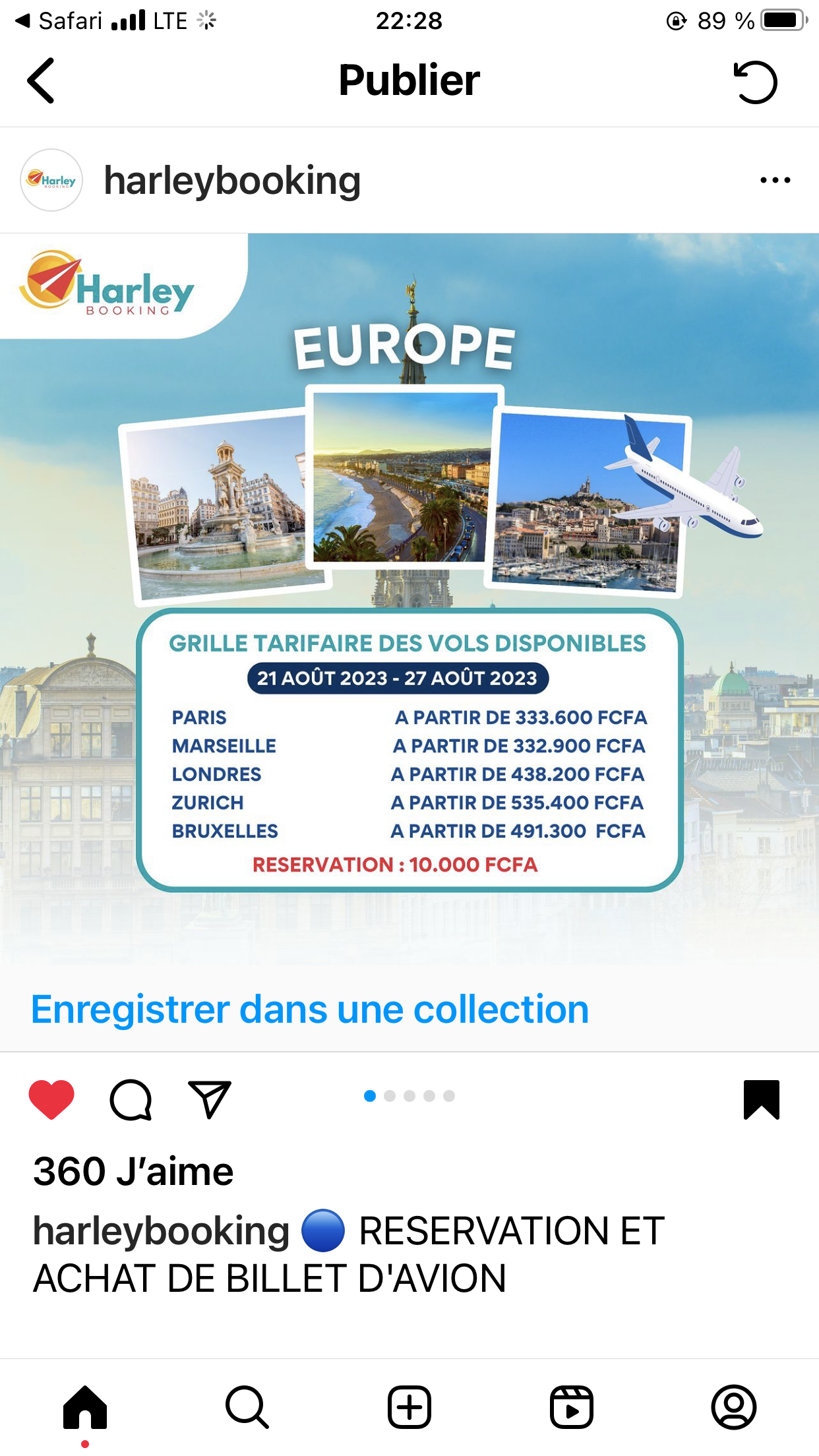Open the three-dot post options menu
Screen dimensions: 819x1456
point(775,180)
